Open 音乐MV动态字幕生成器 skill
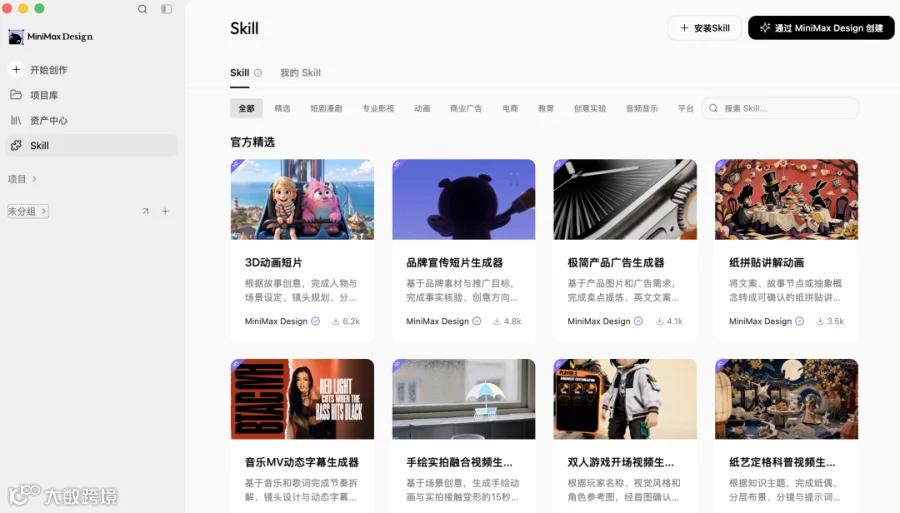 [x=302, y=436]
